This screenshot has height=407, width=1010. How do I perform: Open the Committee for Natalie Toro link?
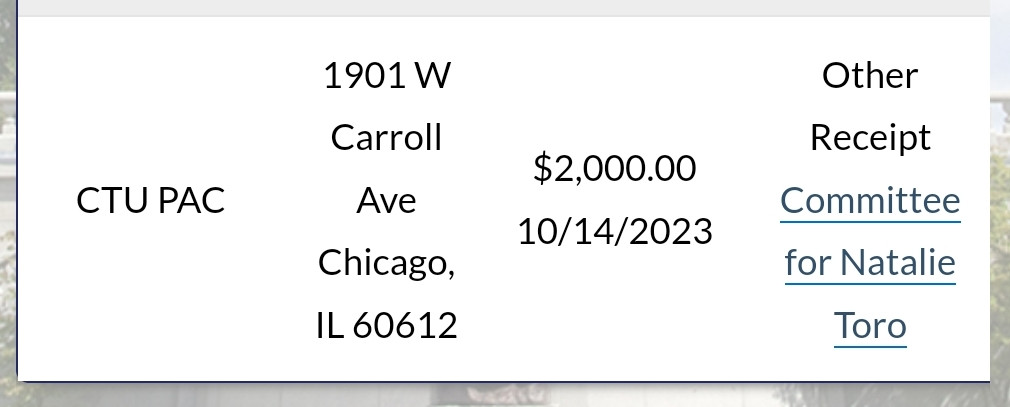click(x=870, y=263)
